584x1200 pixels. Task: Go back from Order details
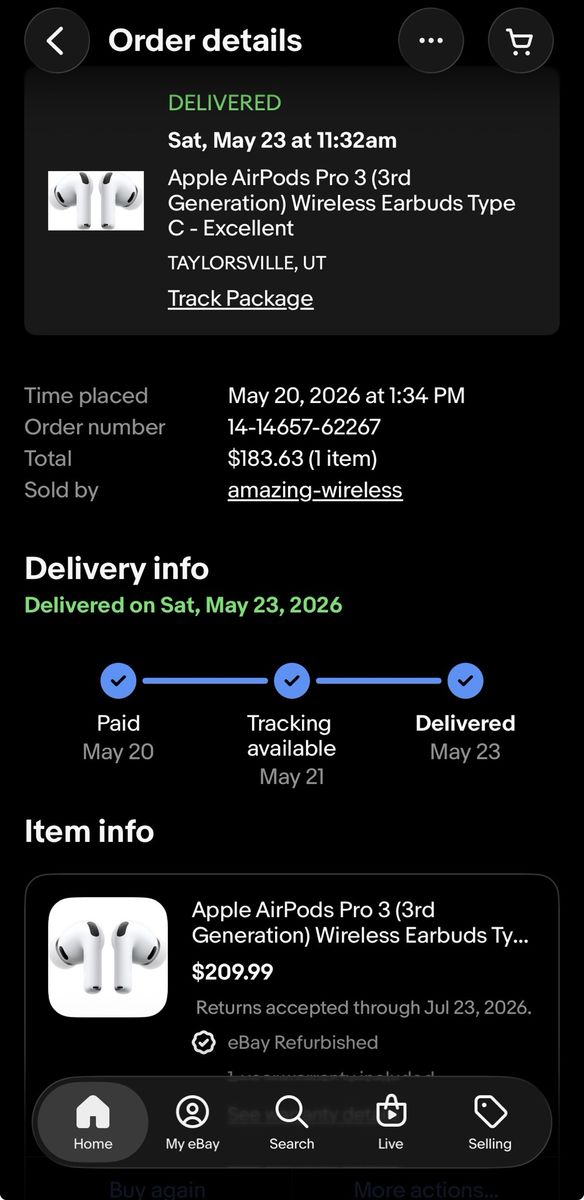[56, 41]
